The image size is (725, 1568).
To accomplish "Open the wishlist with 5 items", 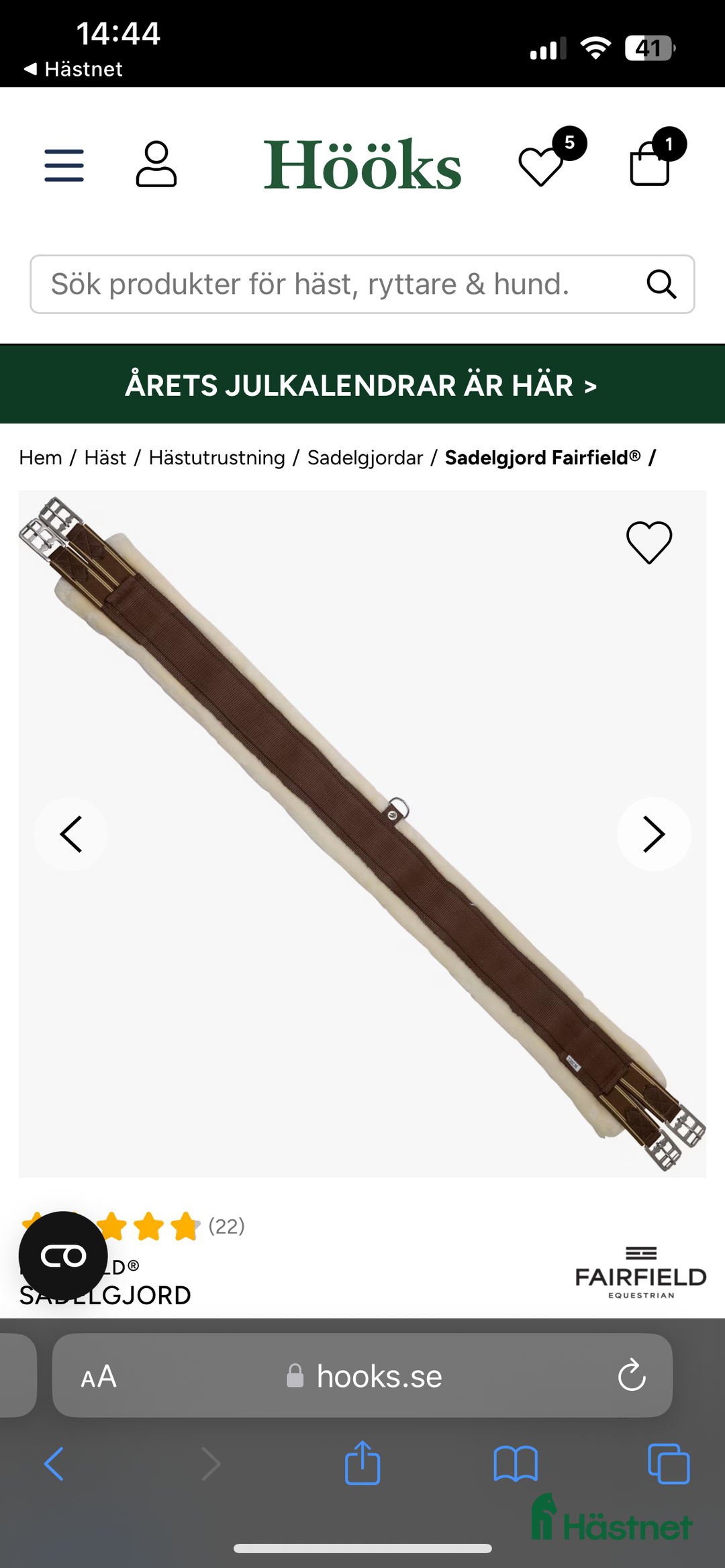I will [542, 165].
